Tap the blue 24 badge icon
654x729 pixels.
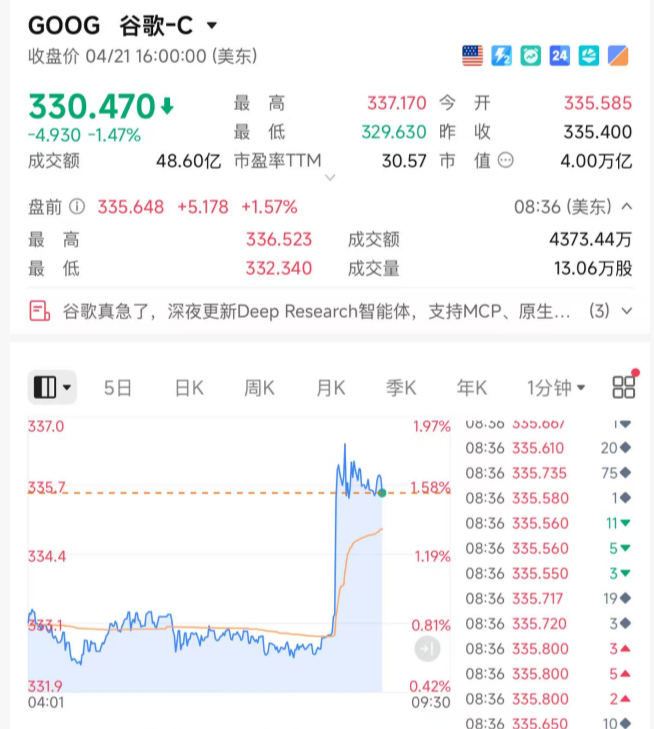(x=560, y=56)
